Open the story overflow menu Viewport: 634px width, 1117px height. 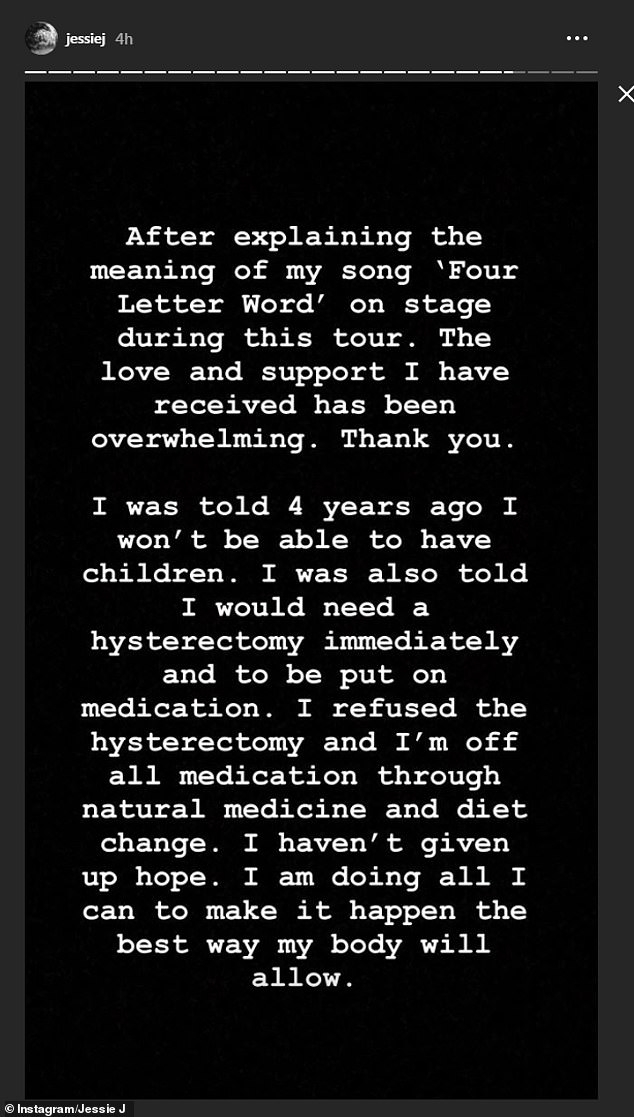tap(577, 39)
